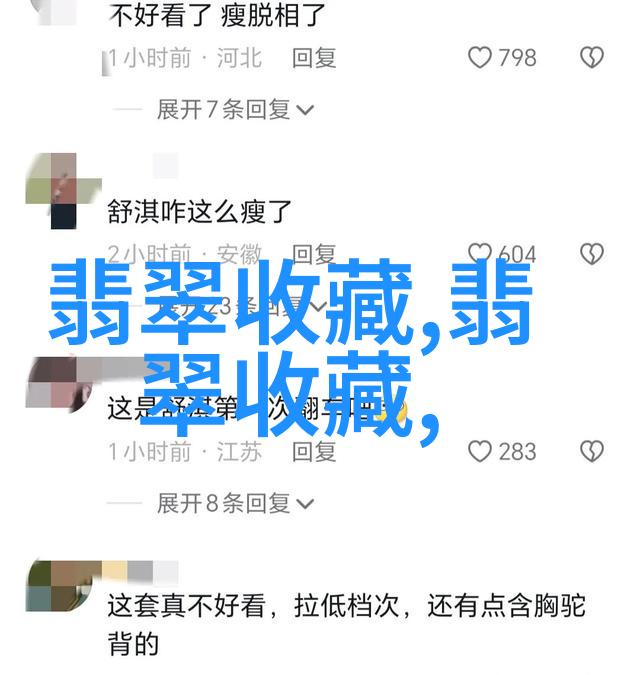Like the comment with 798 likes
This screenshot has width=640, height=675.
pos(481,58)
